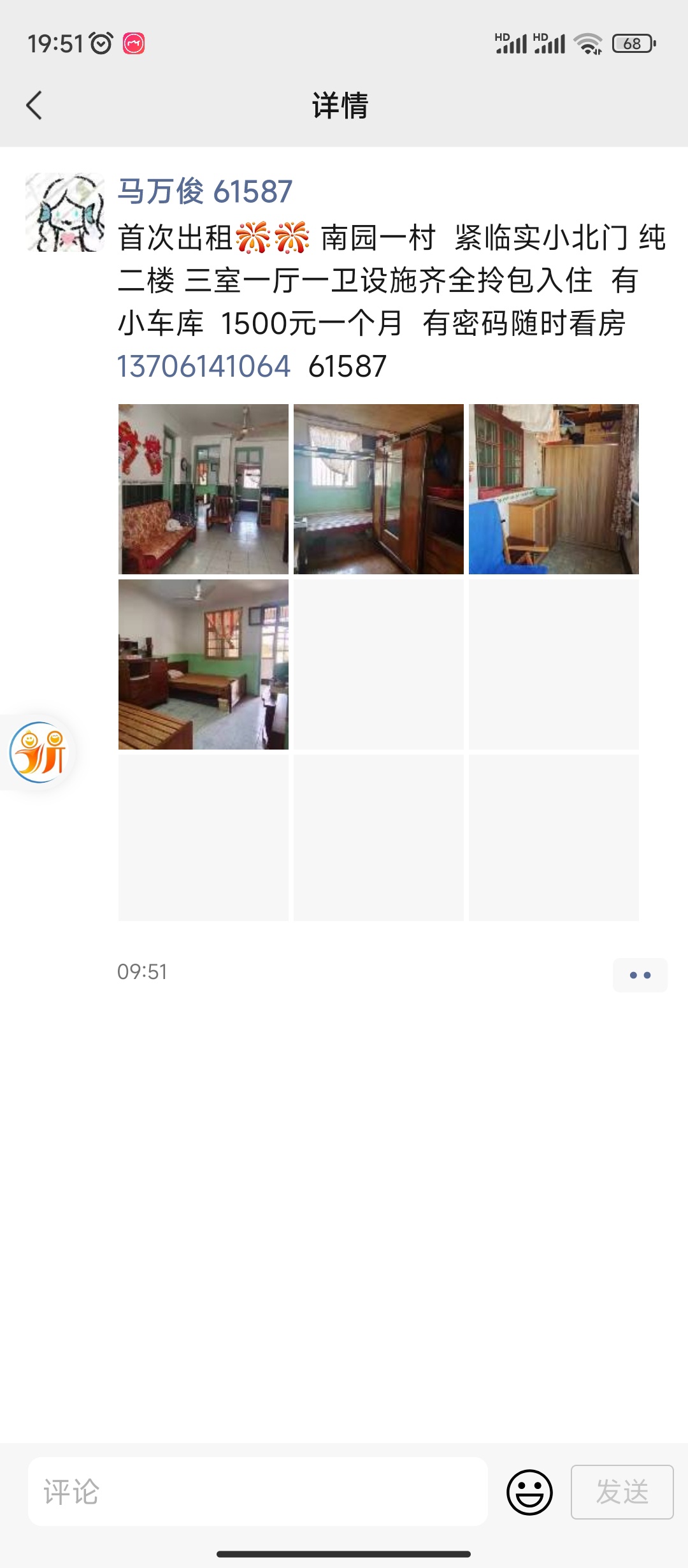Open the living room photo with red sofa
Viewport: 688px width, 1568px height.
203,489
